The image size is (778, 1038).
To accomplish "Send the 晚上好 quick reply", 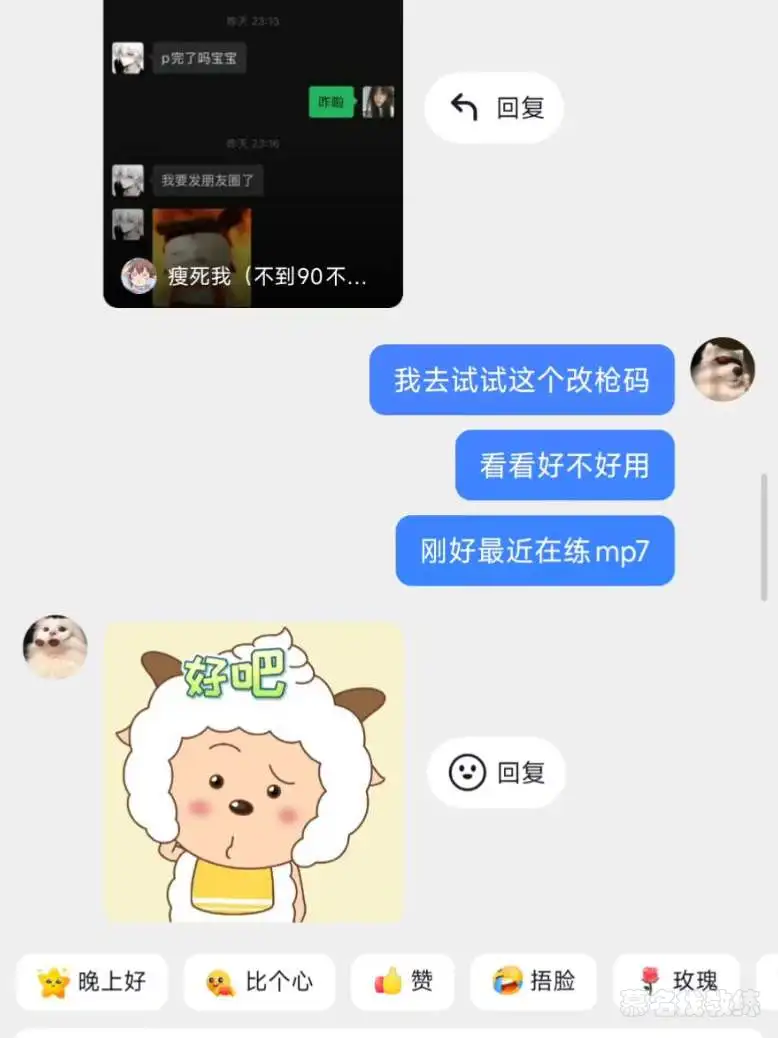I will pyautogui.click(x=92, y=981).
